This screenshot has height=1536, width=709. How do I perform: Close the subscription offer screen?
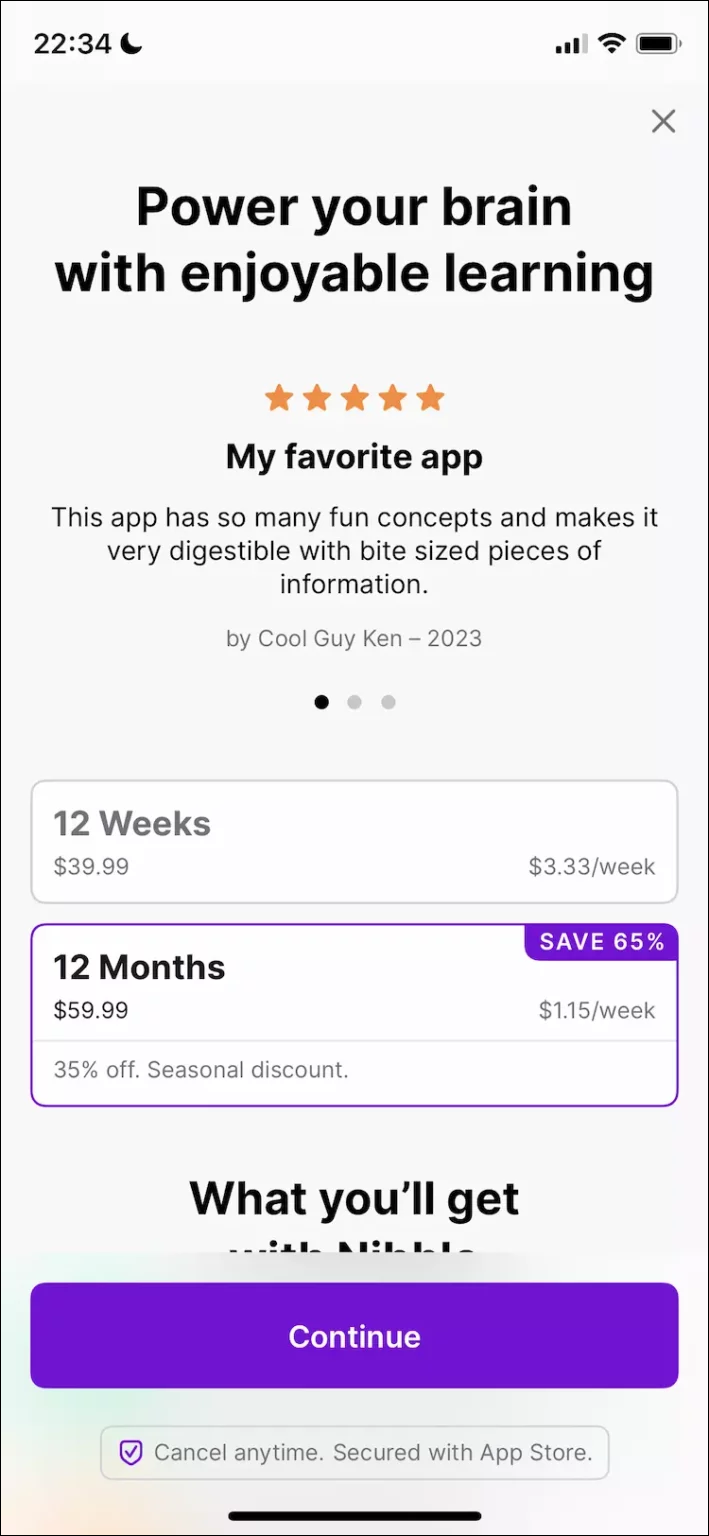663,122
